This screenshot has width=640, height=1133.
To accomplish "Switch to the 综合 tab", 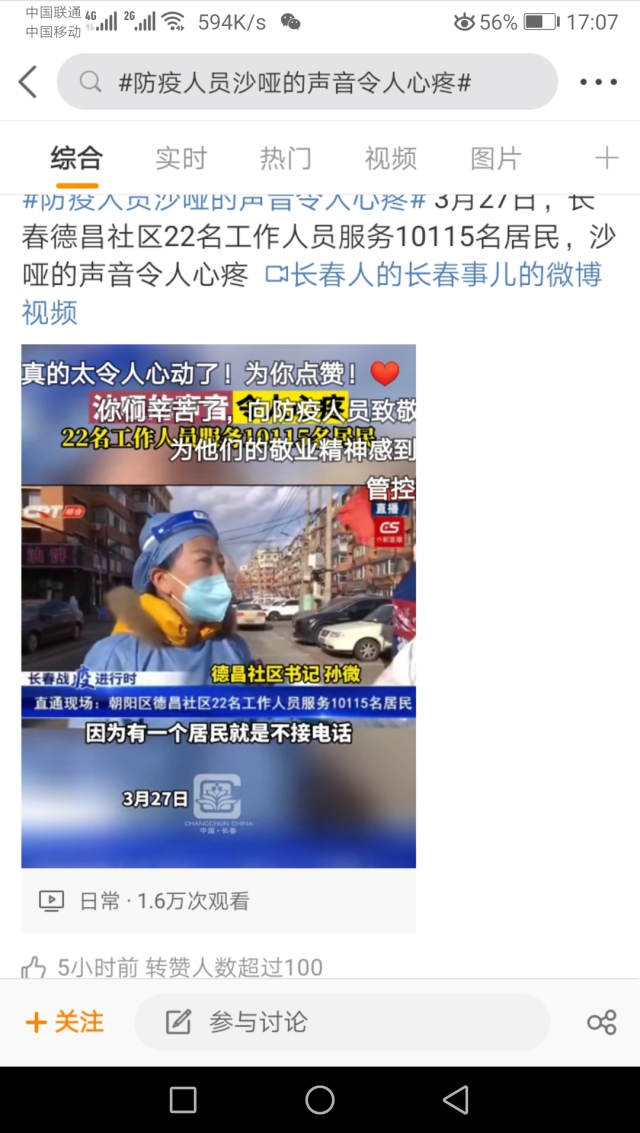I will pos(76,158).
